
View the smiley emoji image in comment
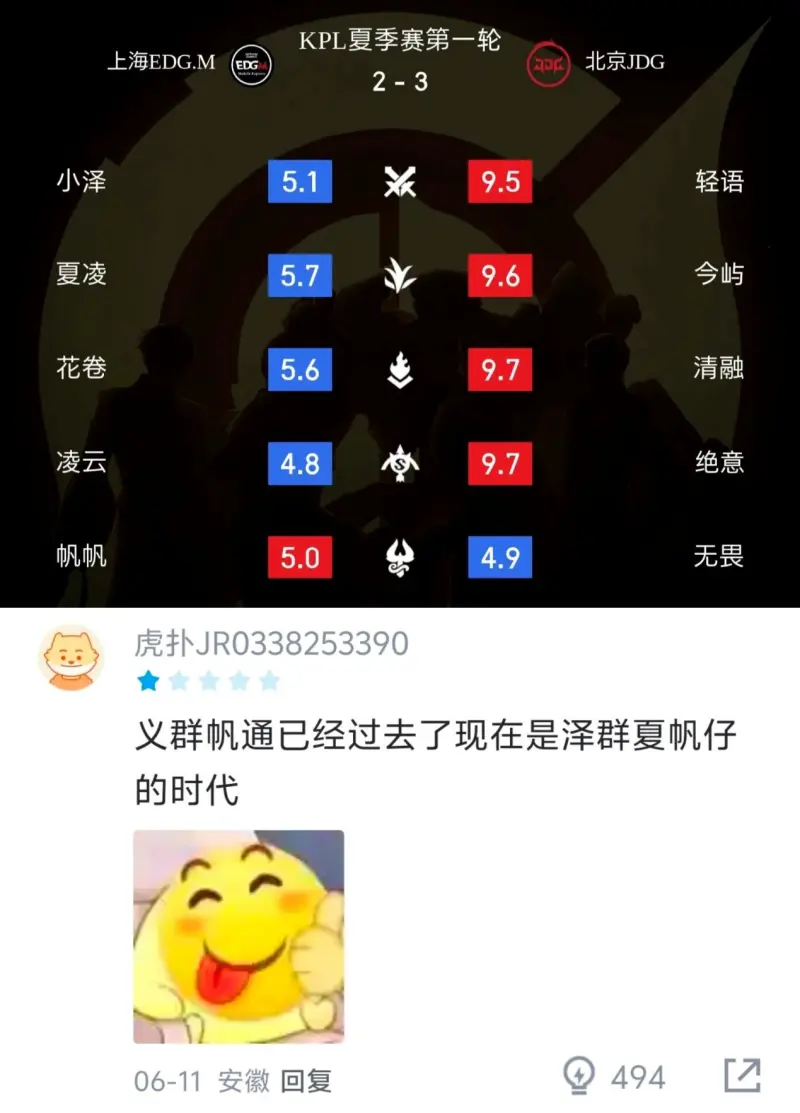(x=239, y=936)
